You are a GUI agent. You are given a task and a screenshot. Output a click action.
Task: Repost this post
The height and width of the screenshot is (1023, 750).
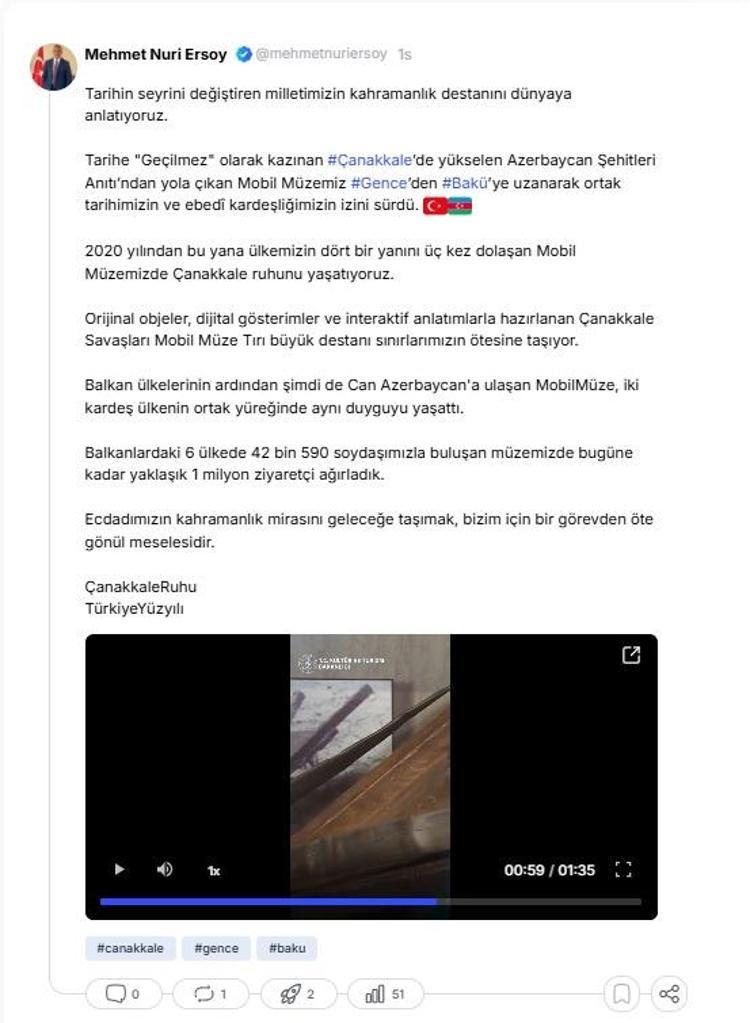click(210, 994)
